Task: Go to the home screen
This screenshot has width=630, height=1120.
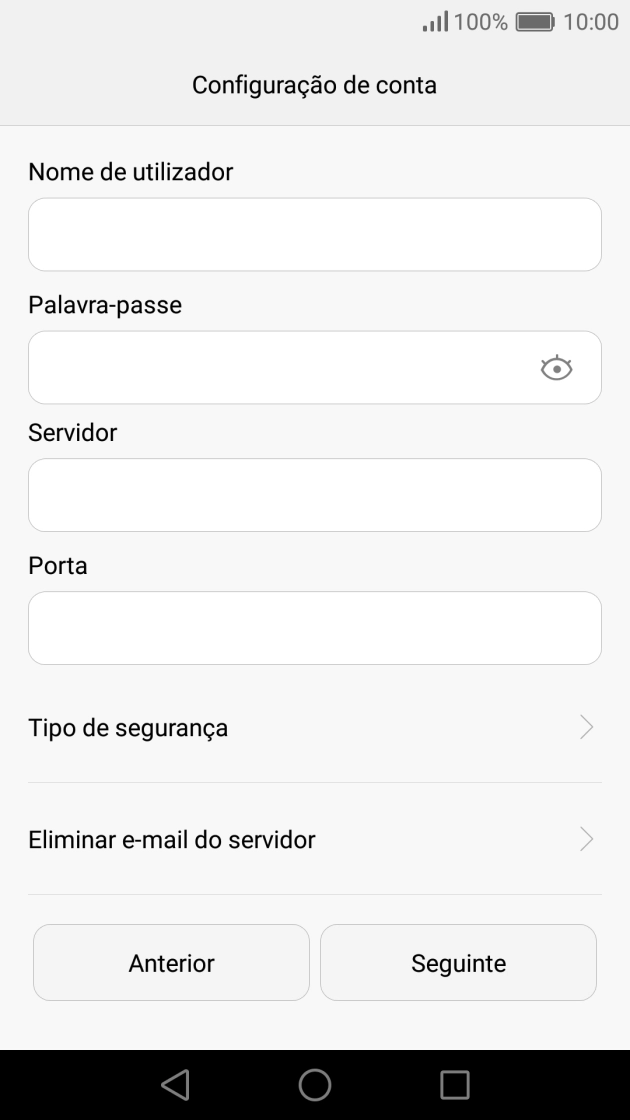Action: coord(314,1084)
